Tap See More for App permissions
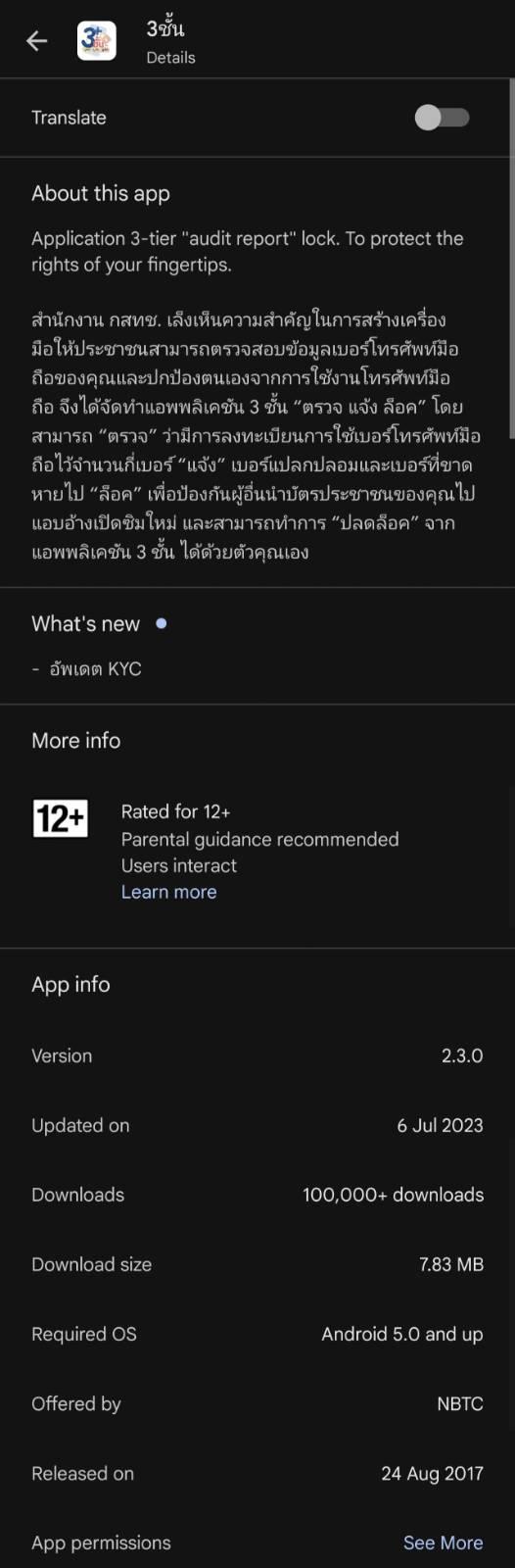Viewport: 515px width, 1568px height. coord(443,1543)
